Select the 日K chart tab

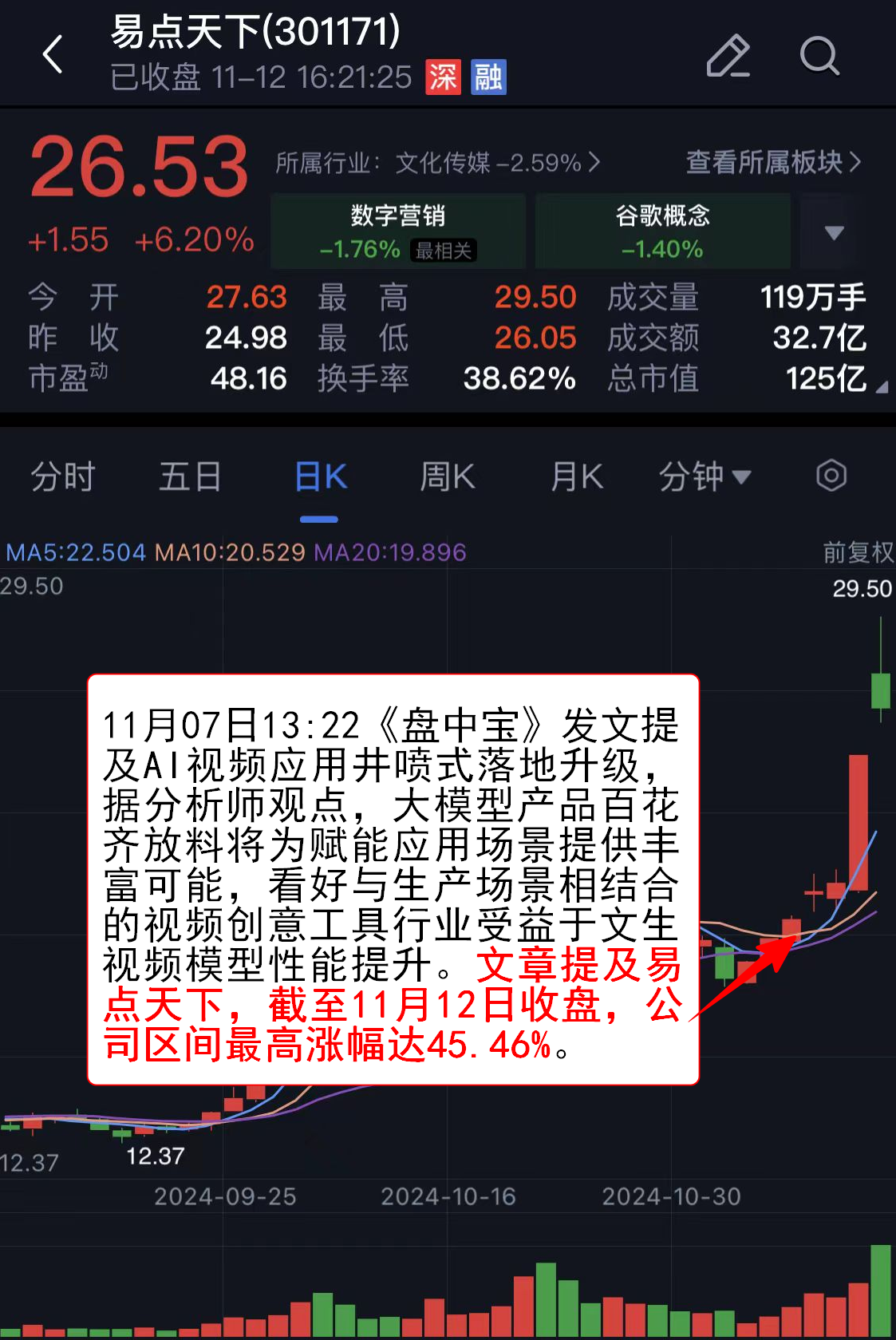click(320, 477)
